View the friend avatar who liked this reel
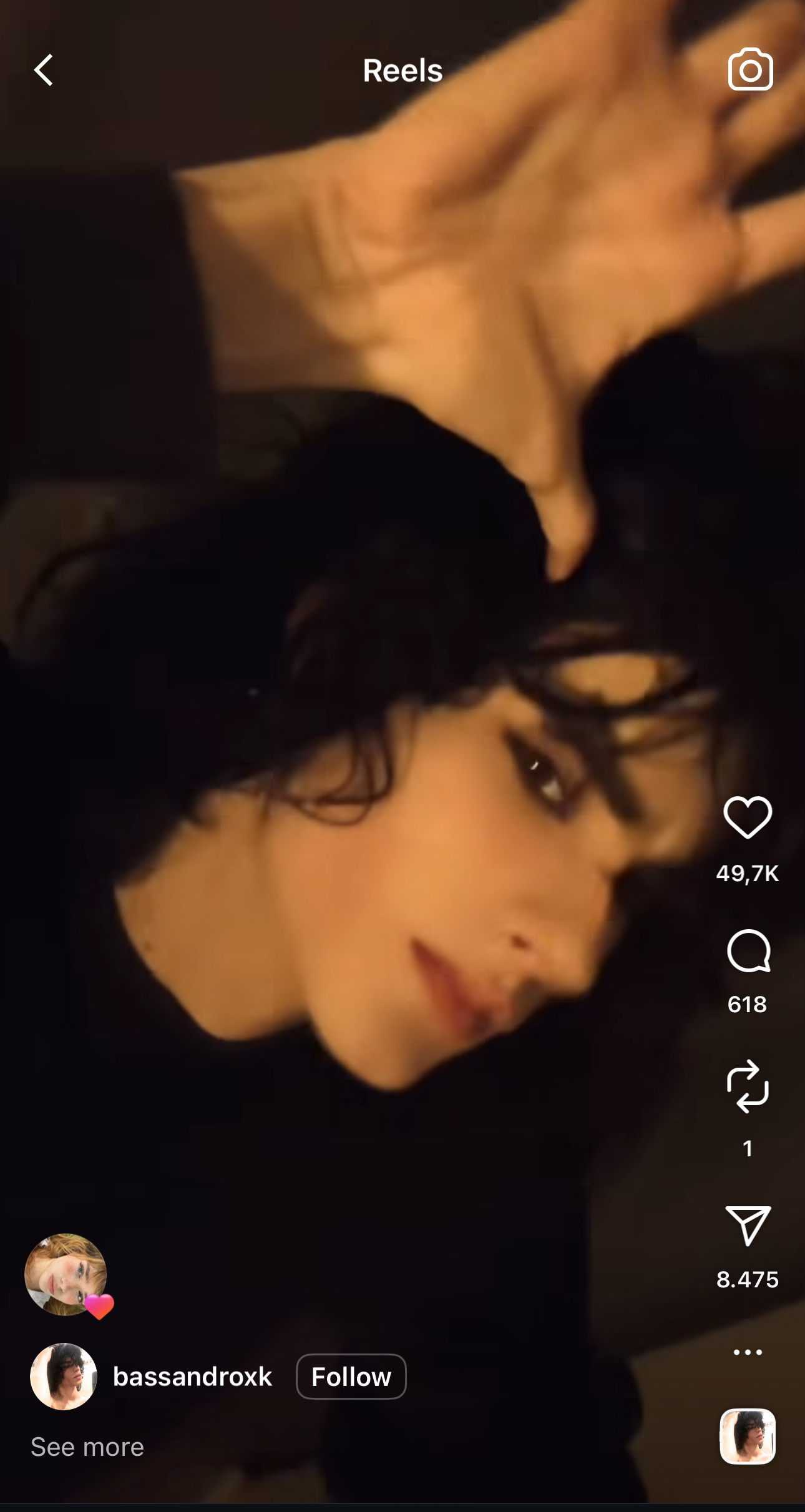This screenshot has width=805, height=1512. [66, 1274]
